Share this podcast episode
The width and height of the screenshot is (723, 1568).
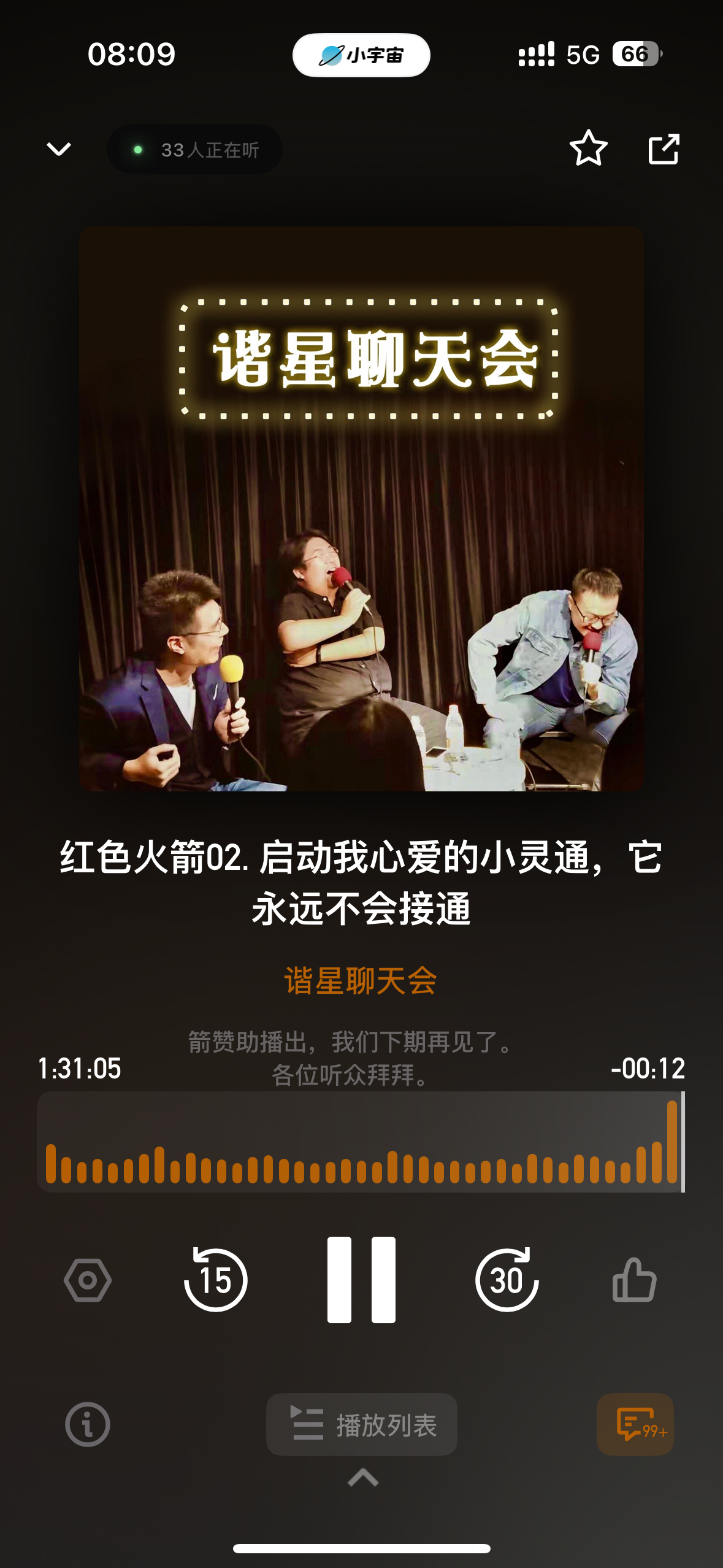tap(664, 149)
